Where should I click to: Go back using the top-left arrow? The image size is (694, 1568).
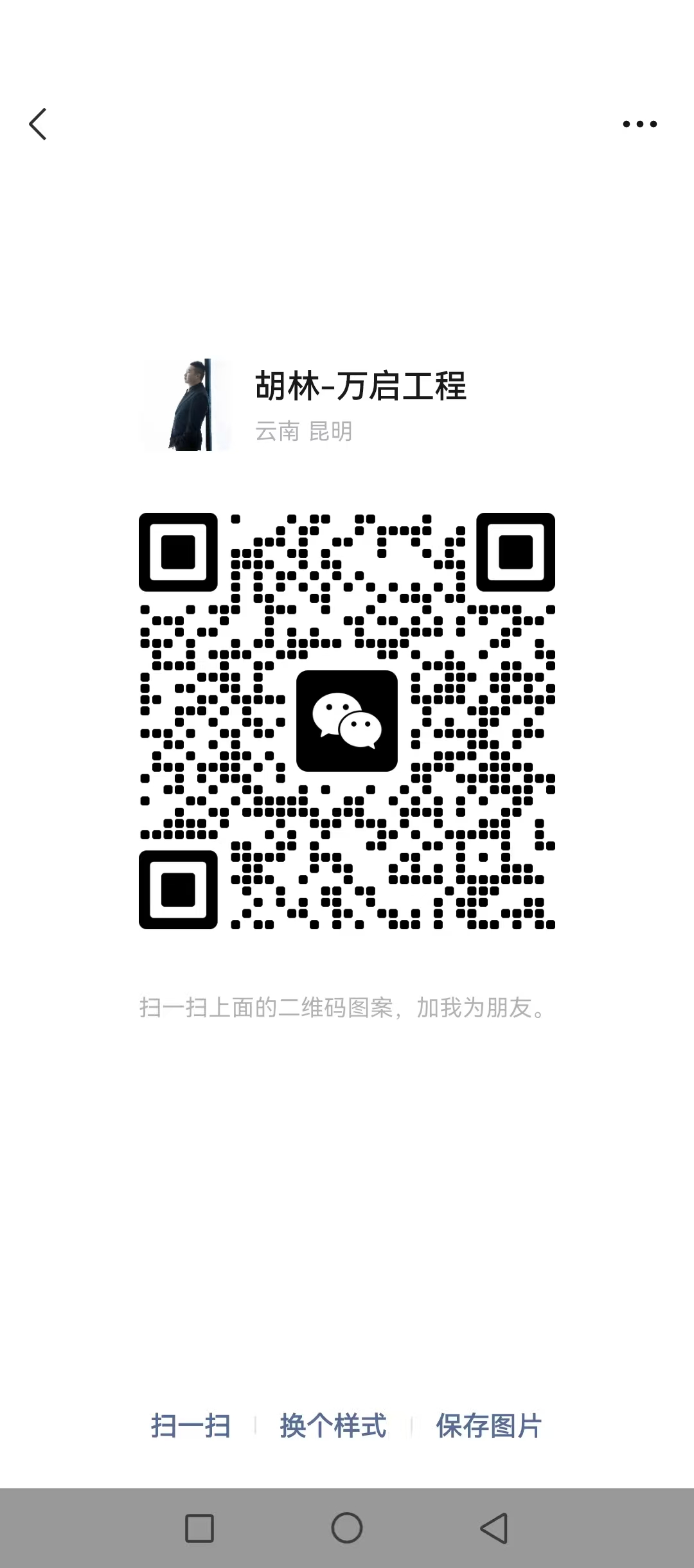(x=39, y=124)
